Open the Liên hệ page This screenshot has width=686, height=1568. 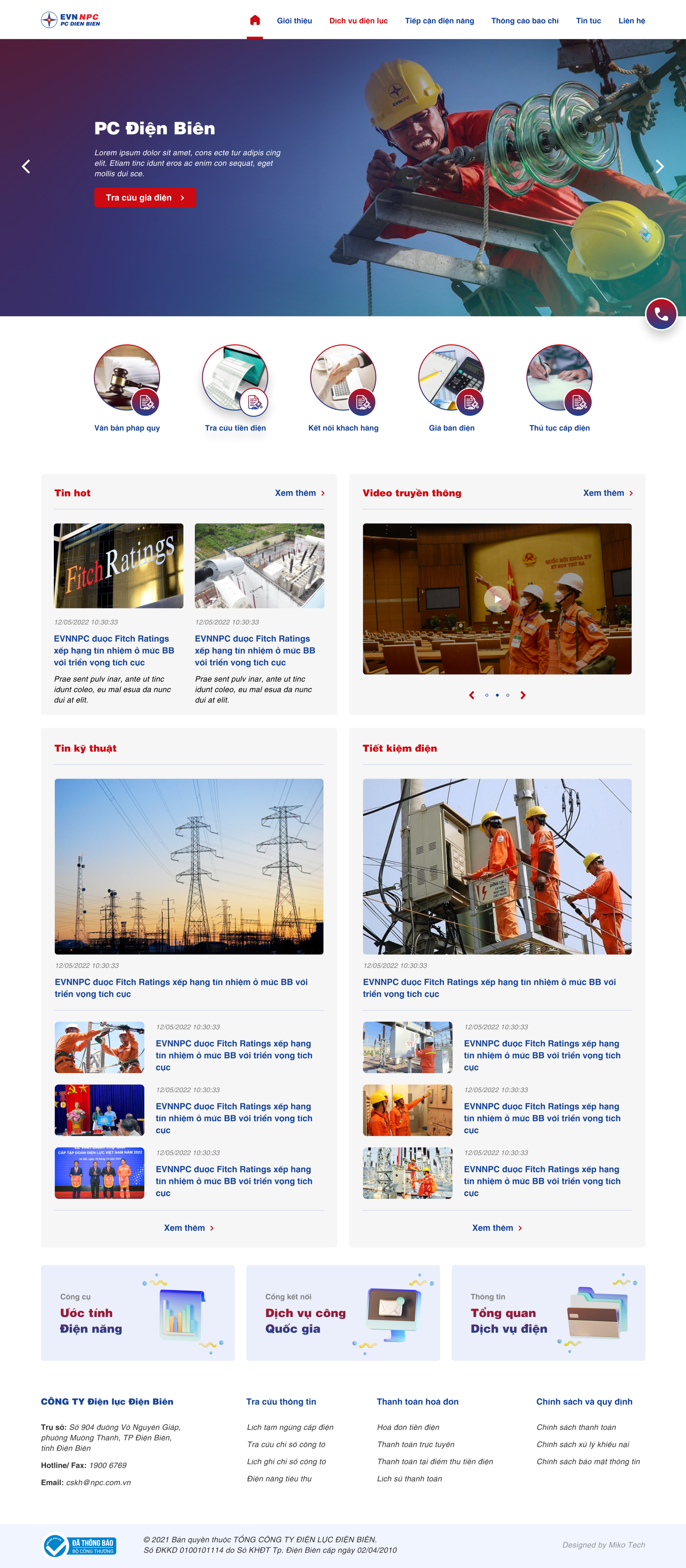632,21
